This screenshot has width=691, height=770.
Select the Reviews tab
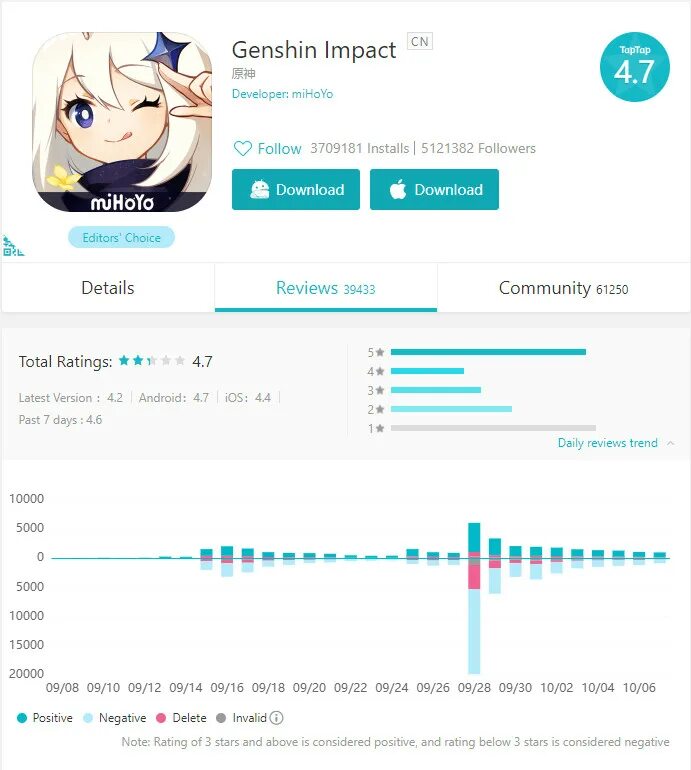tap(326, 288)
